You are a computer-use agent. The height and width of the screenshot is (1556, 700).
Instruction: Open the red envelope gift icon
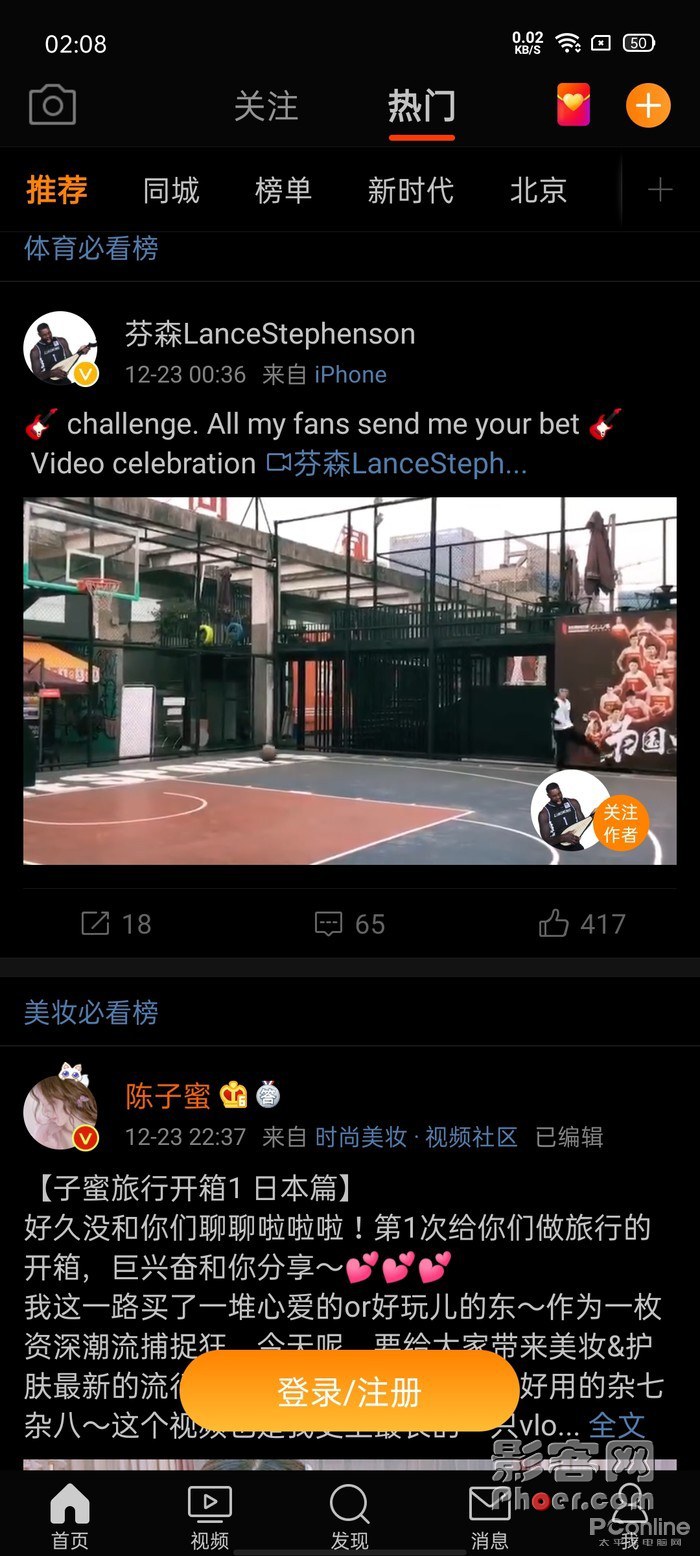[x=573, y=105]
